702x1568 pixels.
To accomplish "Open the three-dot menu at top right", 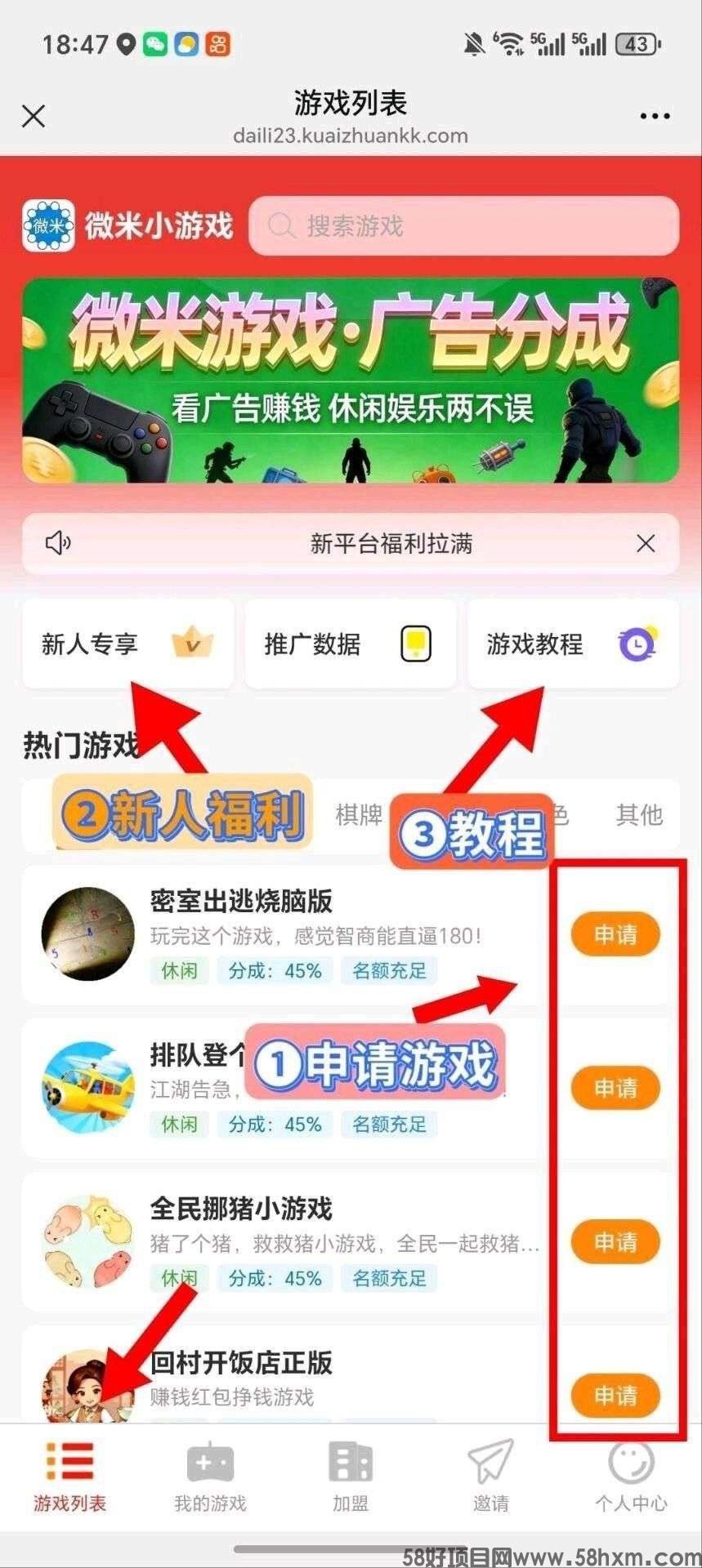I will 654,115.
